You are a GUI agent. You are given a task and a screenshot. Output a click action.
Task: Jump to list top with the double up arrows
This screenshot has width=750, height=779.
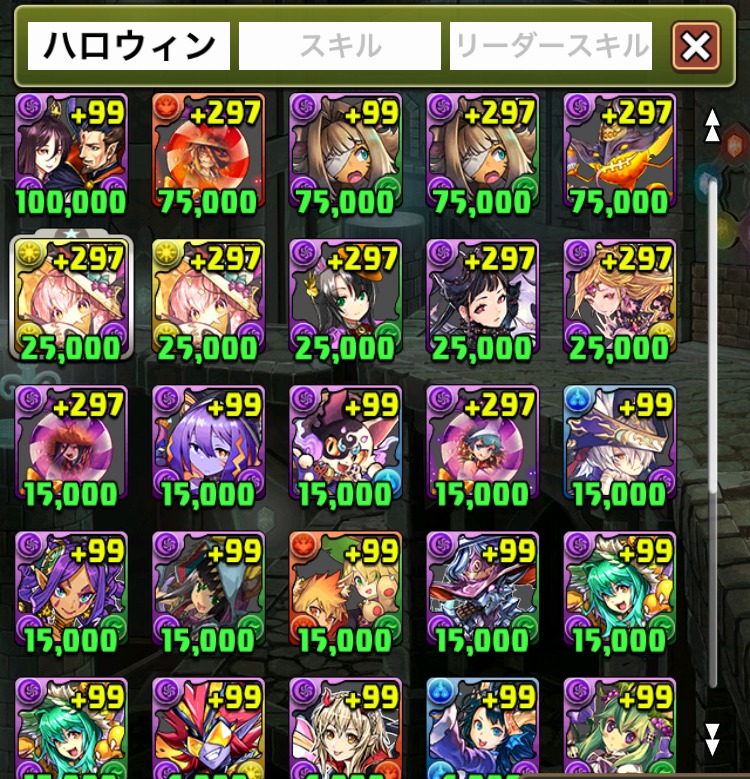click(x=712, y=125)
